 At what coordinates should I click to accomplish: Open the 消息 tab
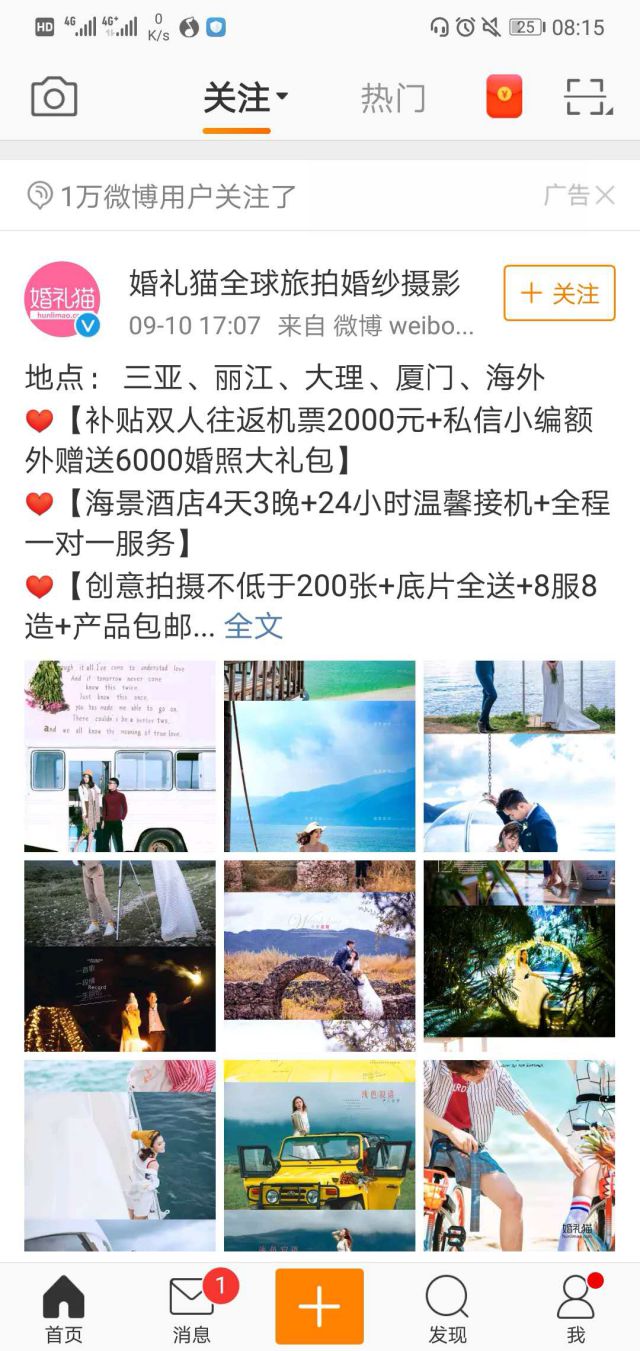tap(192, 1309)
